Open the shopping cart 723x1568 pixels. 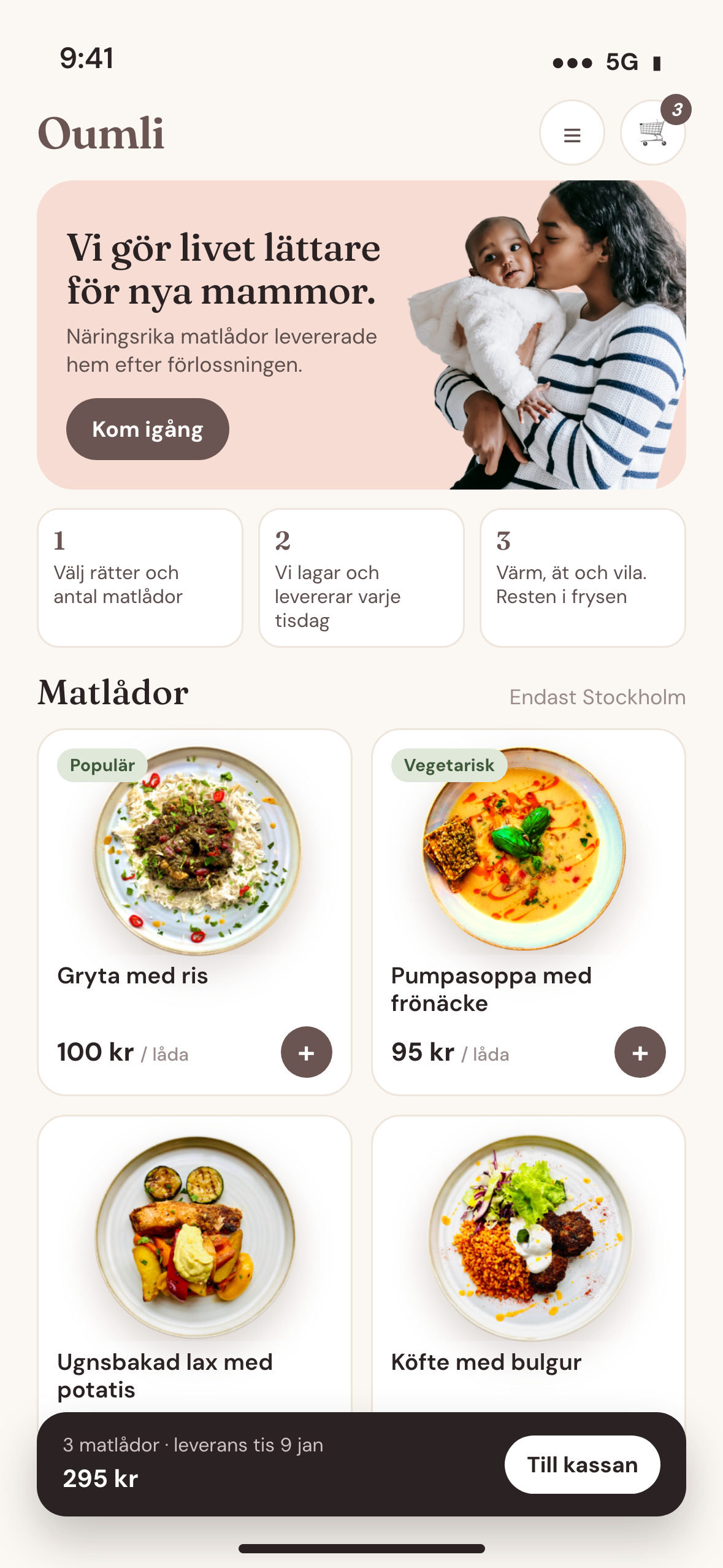coord(652,133)
